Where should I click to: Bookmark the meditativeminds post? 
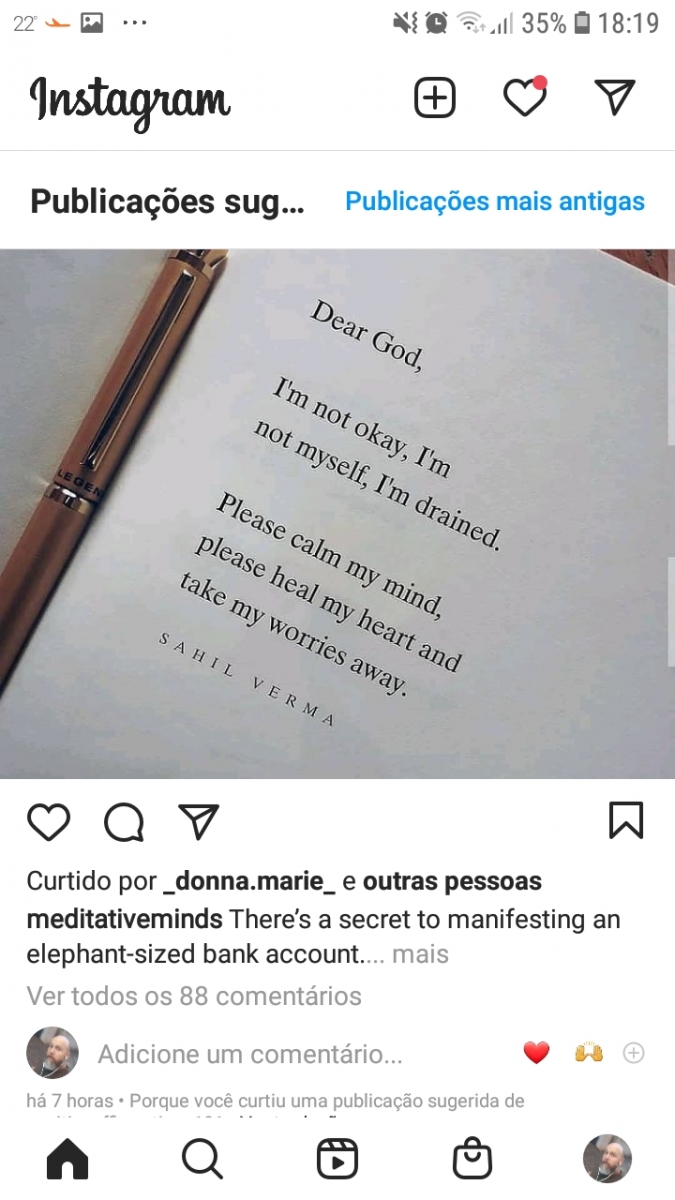coord(626,820)
